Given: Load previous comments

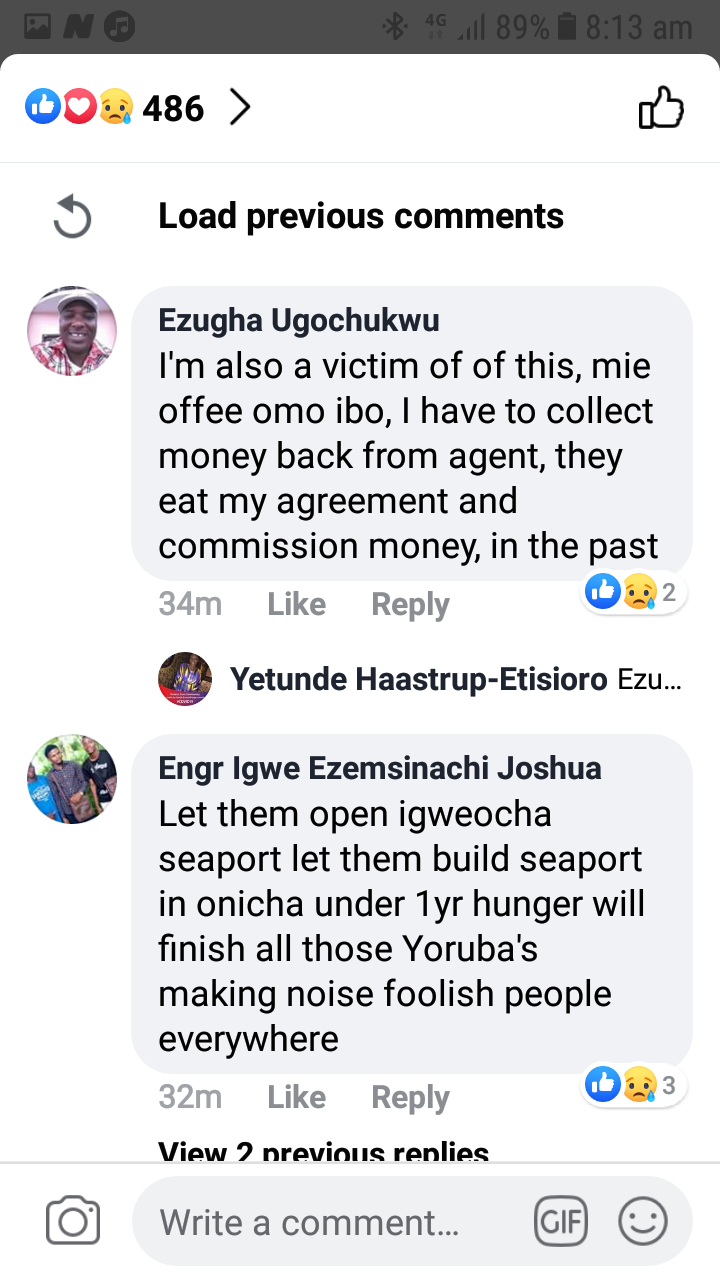Looking at the screenshot, I should [360, 216].
